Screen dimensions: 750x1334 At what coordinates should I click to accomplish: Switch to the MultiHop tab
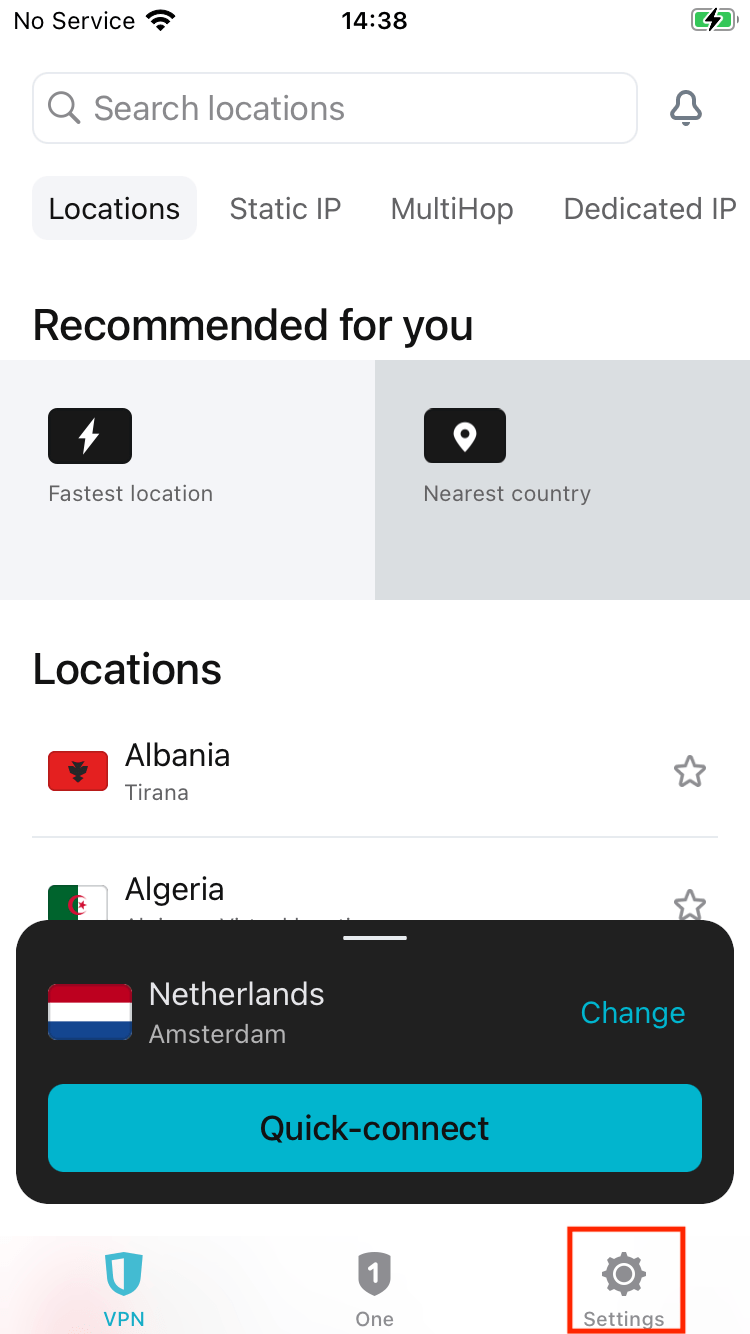pos(451,208)
